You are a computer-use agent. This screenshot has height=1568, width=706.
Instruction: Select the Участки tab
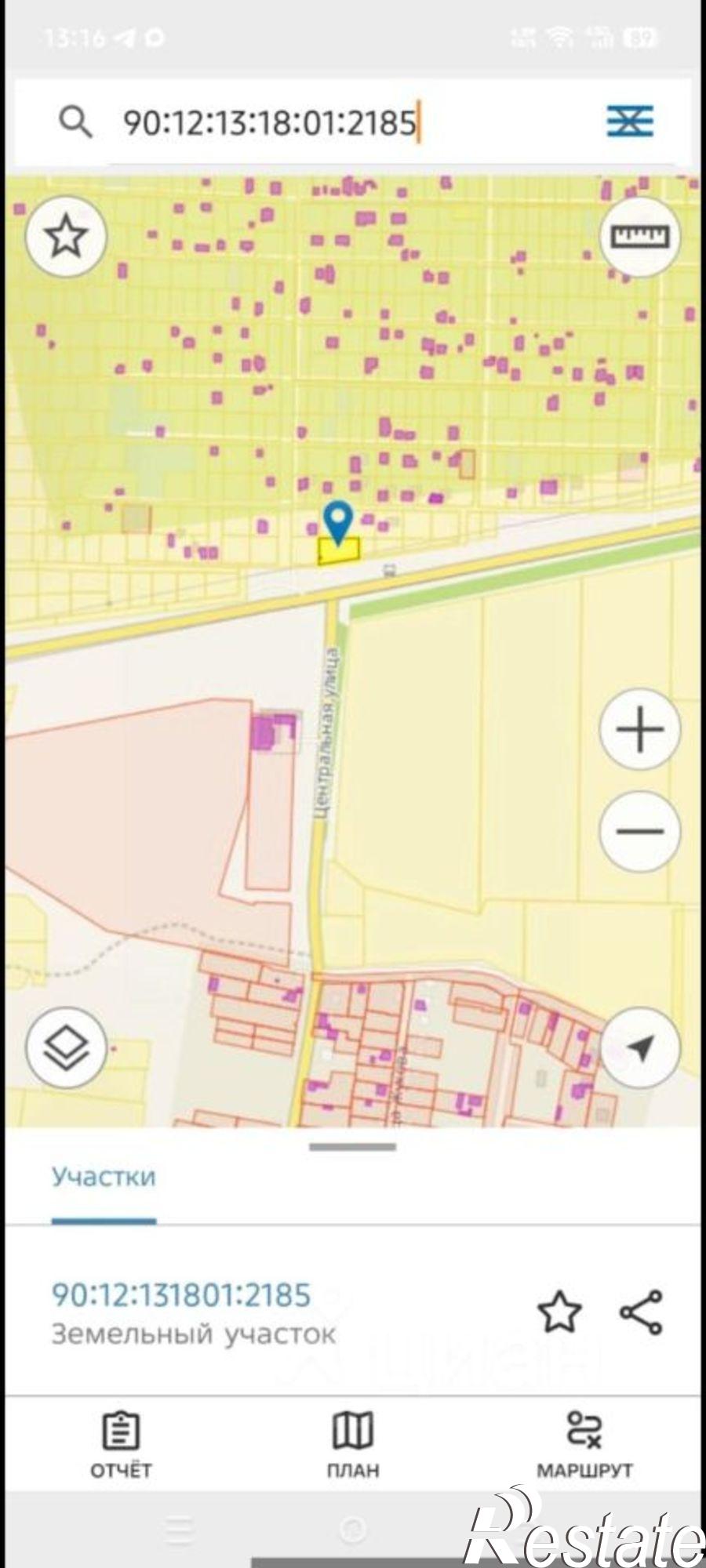pyautogui.click(x=104, y=1177)
